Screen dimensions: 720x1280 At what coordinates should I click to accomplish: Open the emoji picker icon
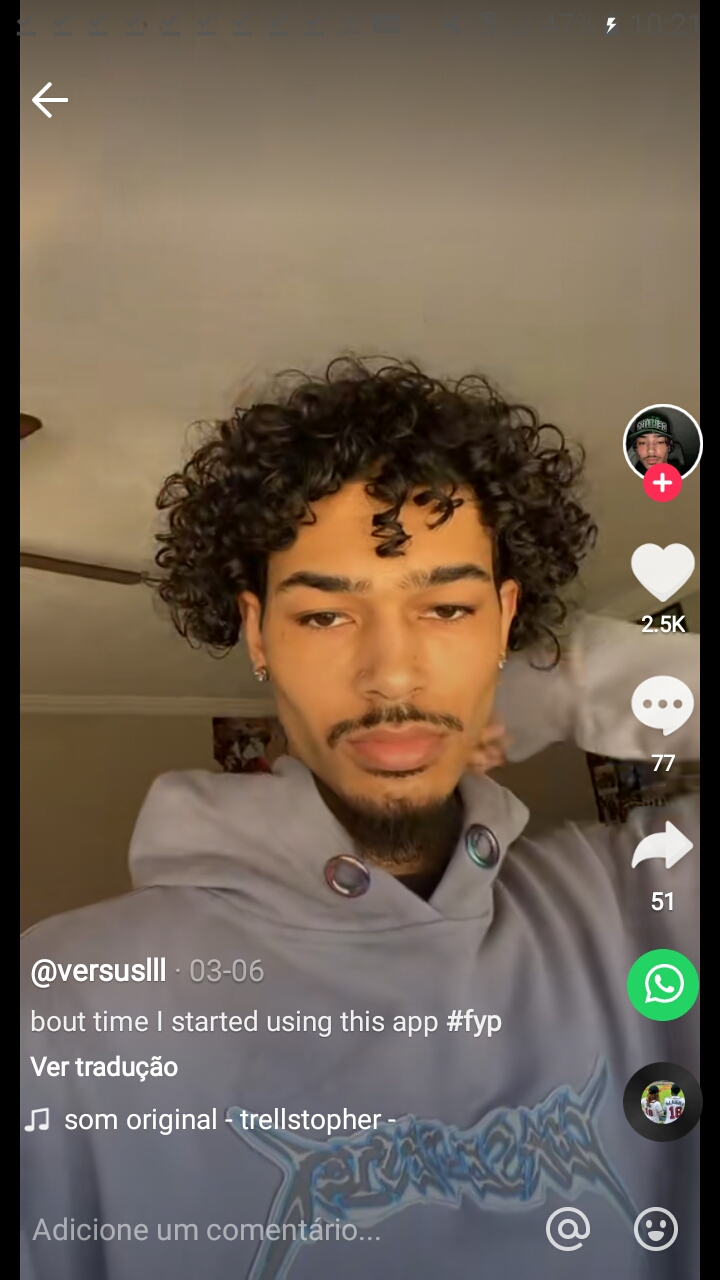656,1229
